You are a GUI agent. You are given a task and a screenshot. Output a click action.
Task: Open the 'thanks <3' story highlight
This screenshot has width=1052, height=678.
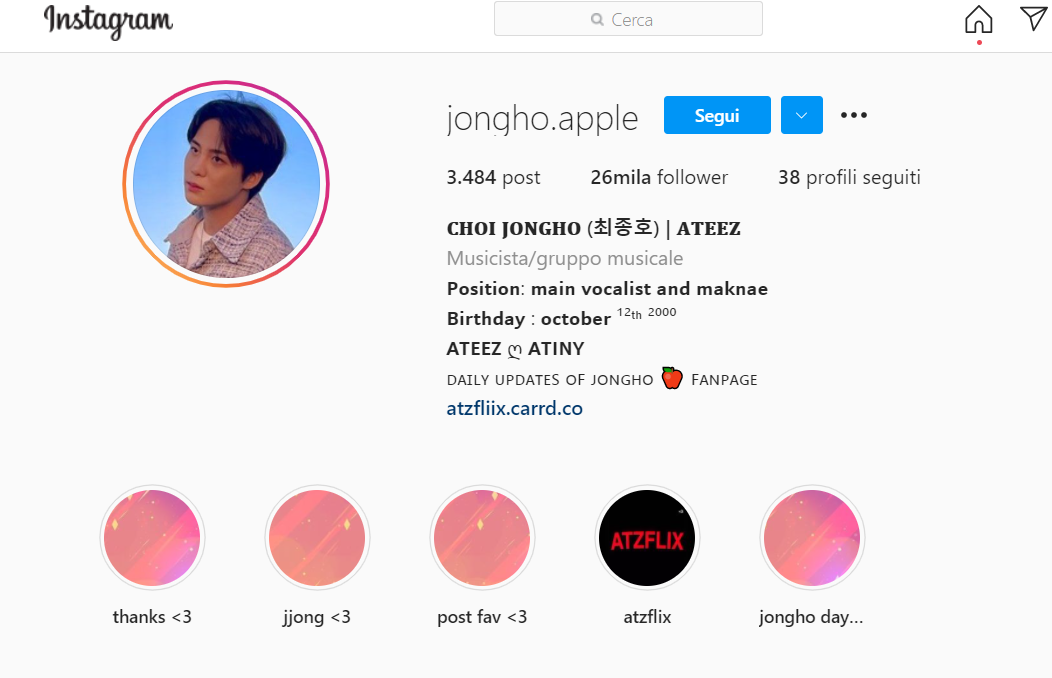(x=152, y=538)
